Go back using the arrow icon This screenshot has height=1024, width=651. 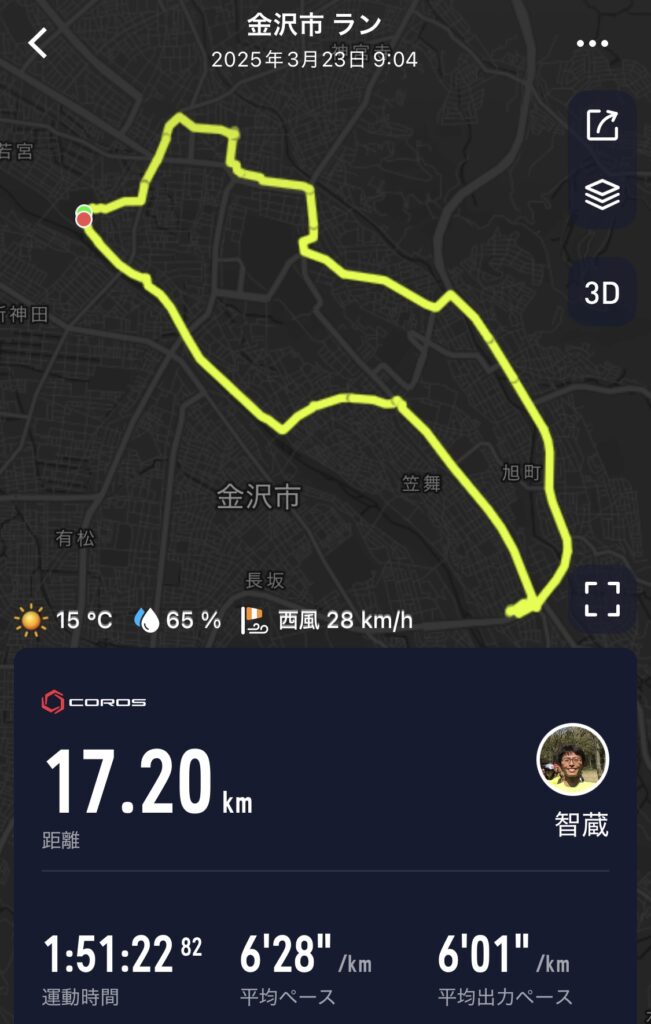point(38,43)
